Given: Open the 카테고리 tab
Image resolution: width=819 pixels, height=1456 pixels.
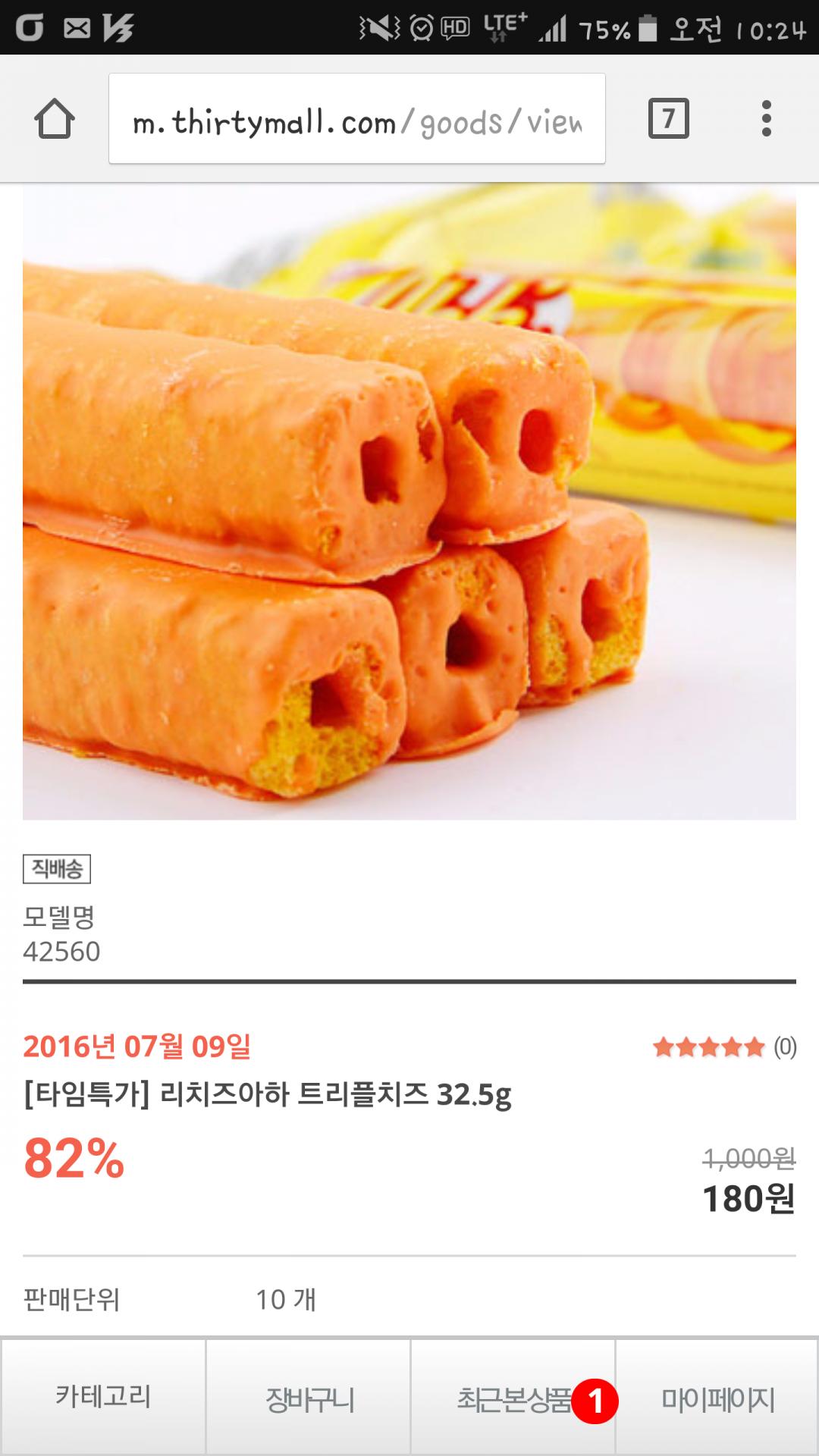Looking at the screenshot, I should click(103, 1396).
